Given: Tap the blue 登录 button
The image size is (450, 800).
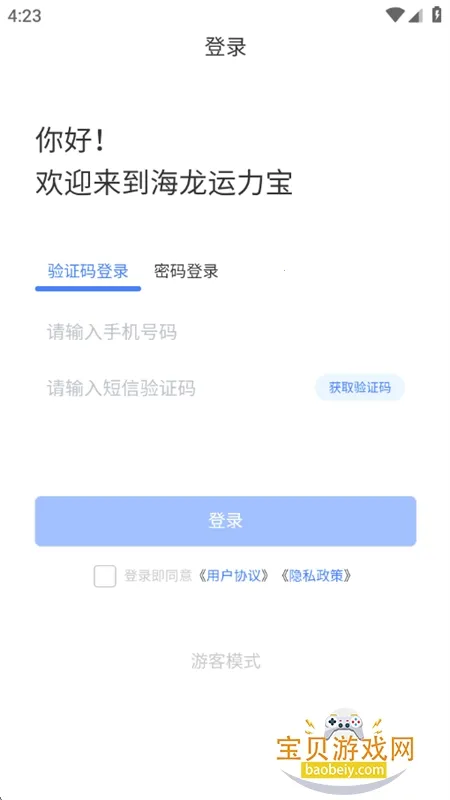Looking at the screenshot, I should (226, 521).
